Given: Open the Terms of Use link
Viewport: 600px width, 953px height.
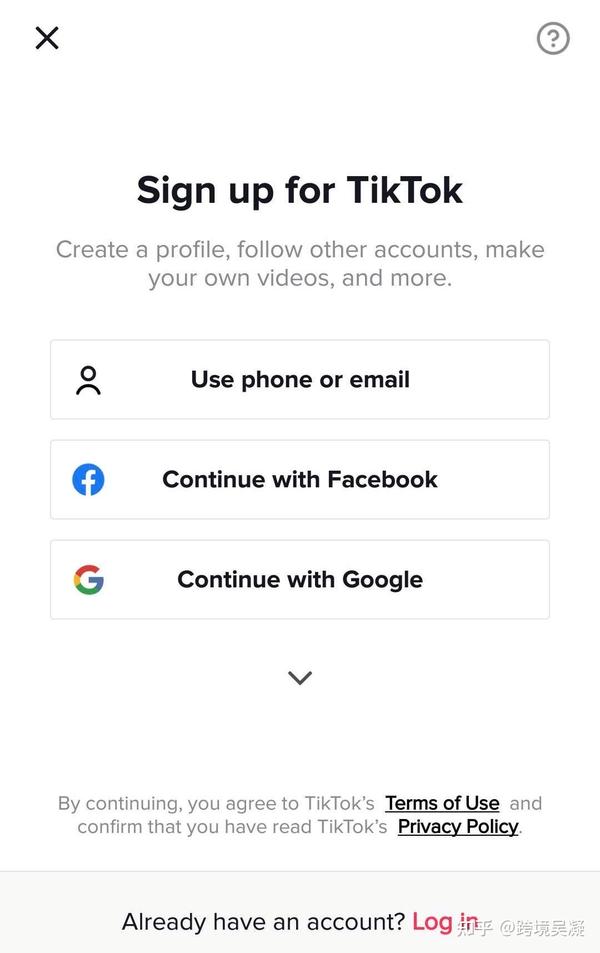Looking at the screenshot, I should pyautogui.click(x=442, y=803).
